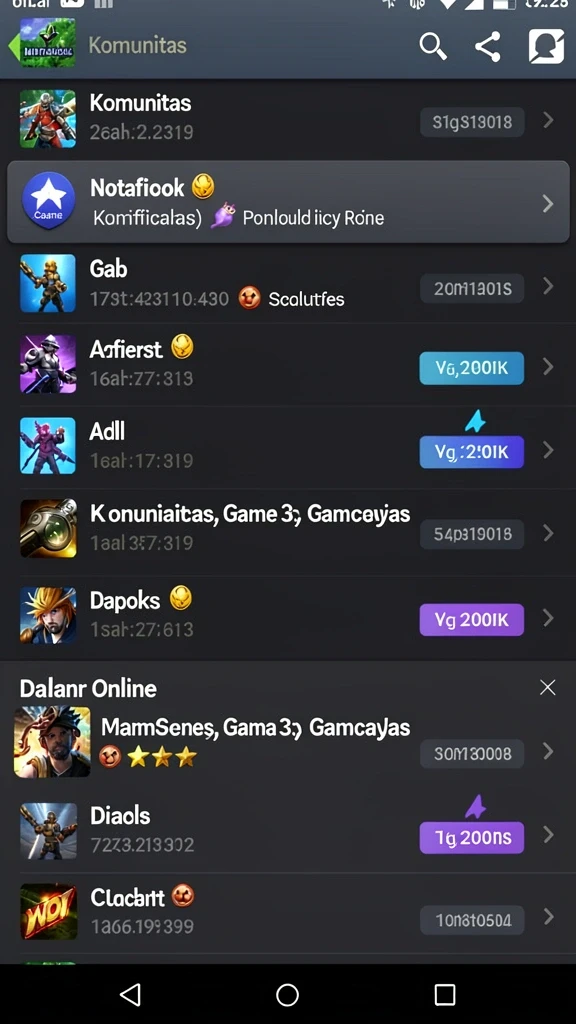Share this Komunitas page

click(x=488, y=46)
